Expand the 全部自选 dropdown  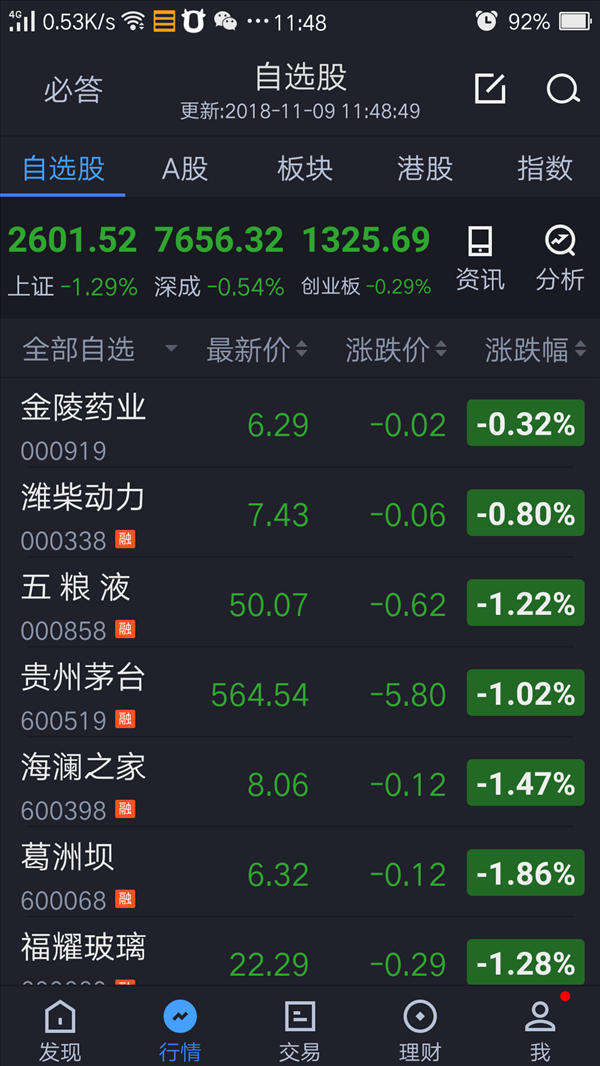tap(100, 349)
